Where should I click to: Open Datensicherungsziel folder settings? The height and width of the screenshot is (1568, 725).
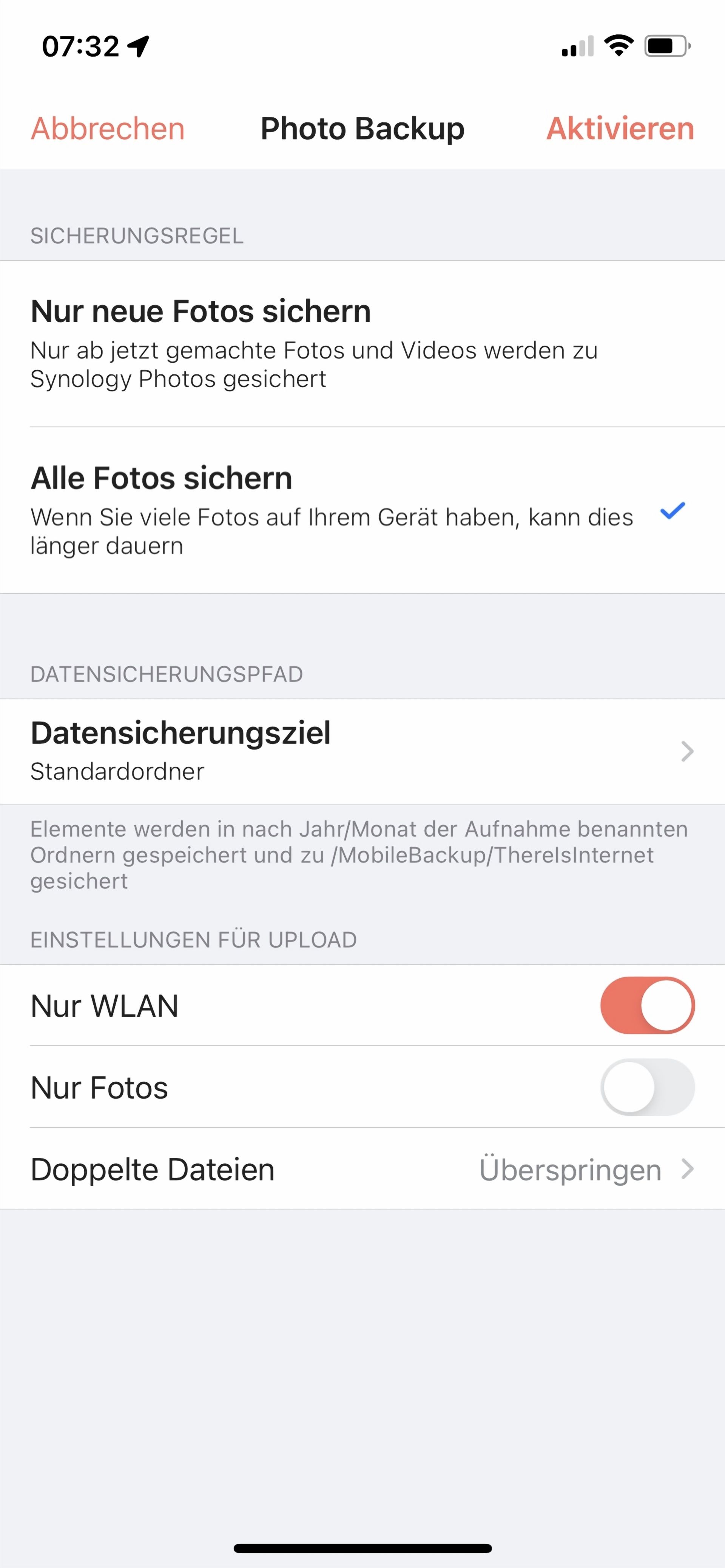(362, 751)
